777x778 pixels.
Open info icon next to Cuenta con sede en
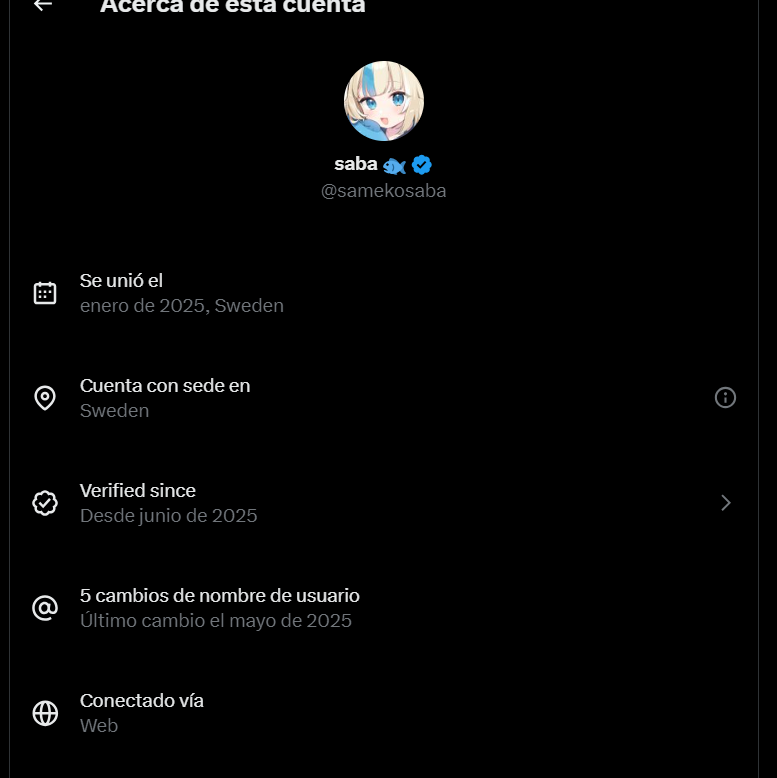point(725,397)
